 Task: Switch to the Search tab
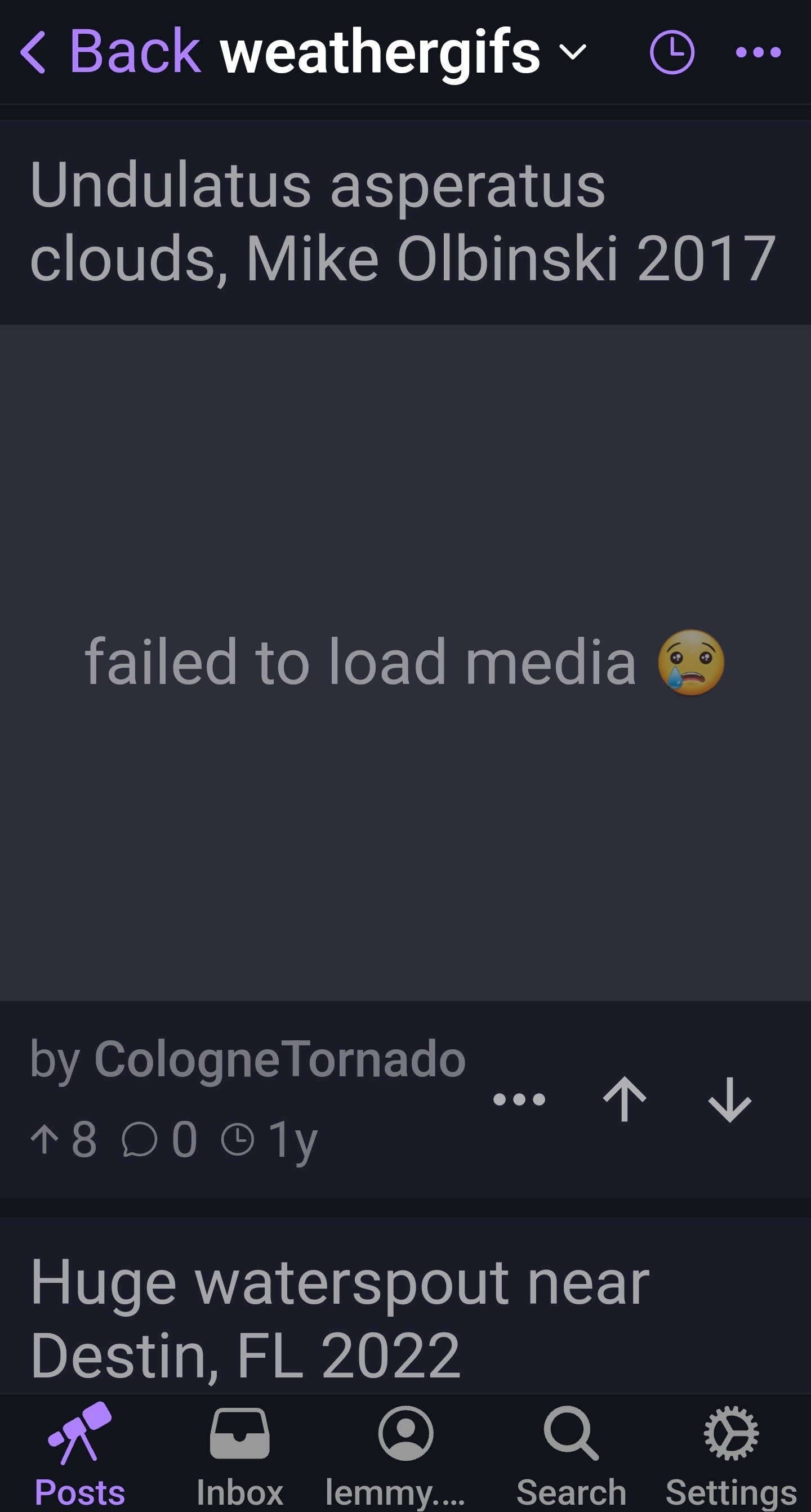[x=571, y=1456]
